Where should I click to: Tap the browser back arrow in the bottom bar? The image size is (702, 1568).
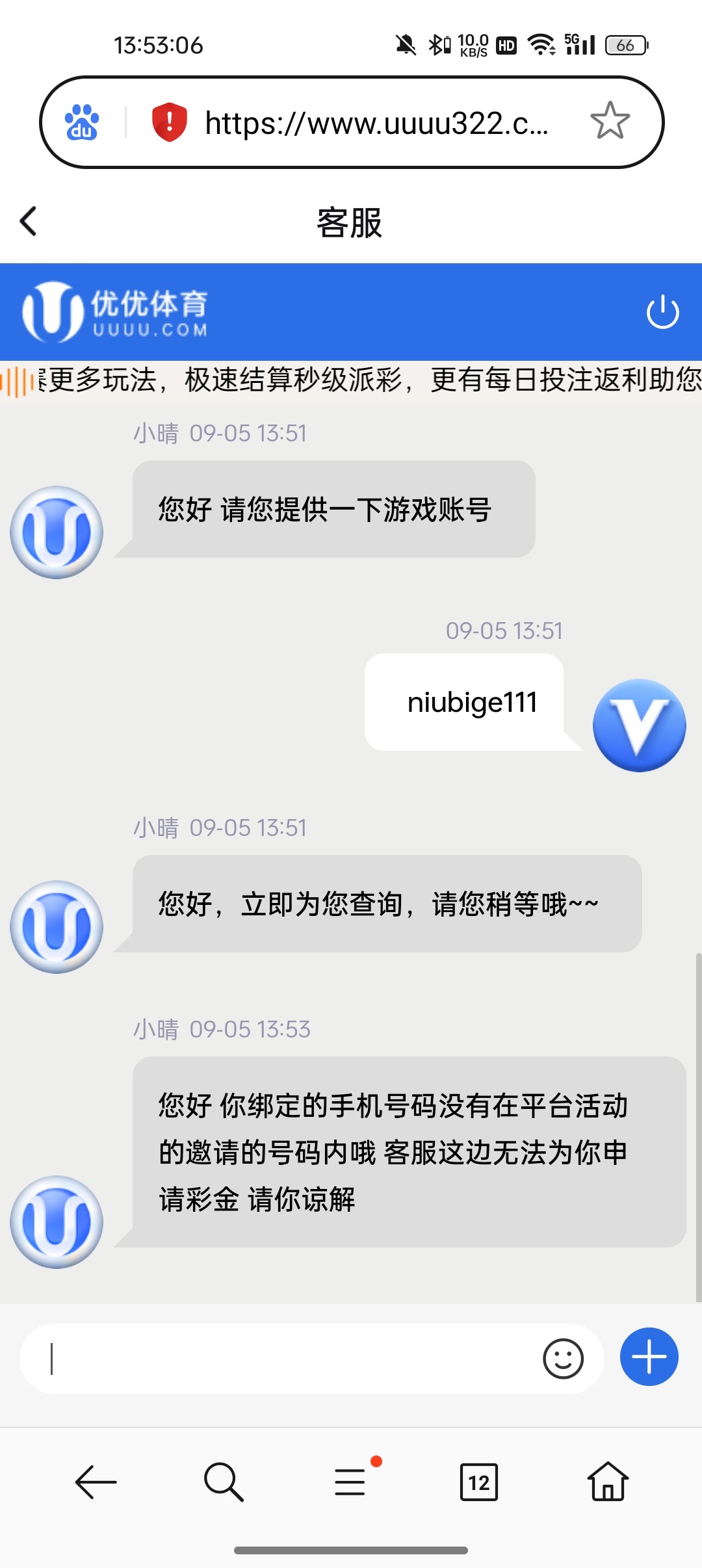tap(96, 1482)
